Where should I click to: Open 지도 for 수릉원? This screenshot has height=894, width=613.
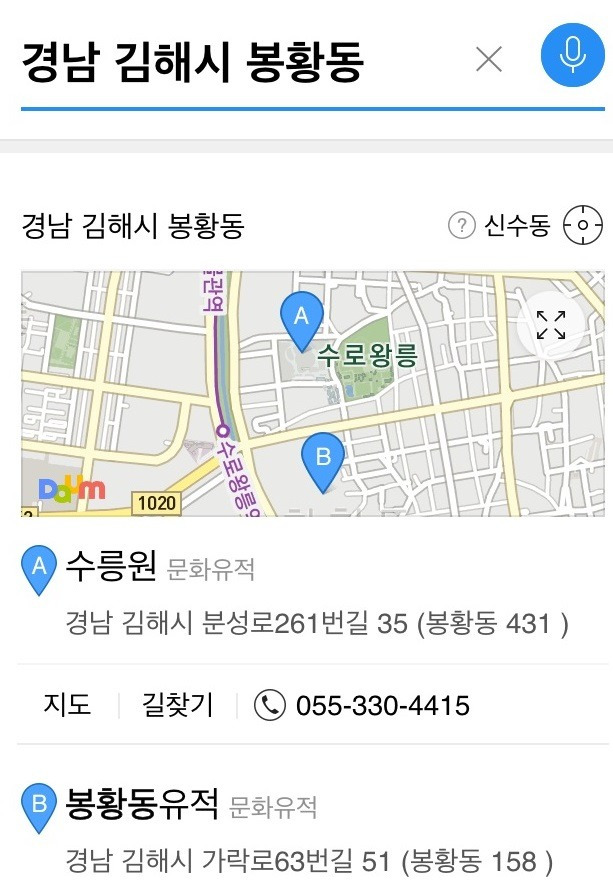coord(67,705)
